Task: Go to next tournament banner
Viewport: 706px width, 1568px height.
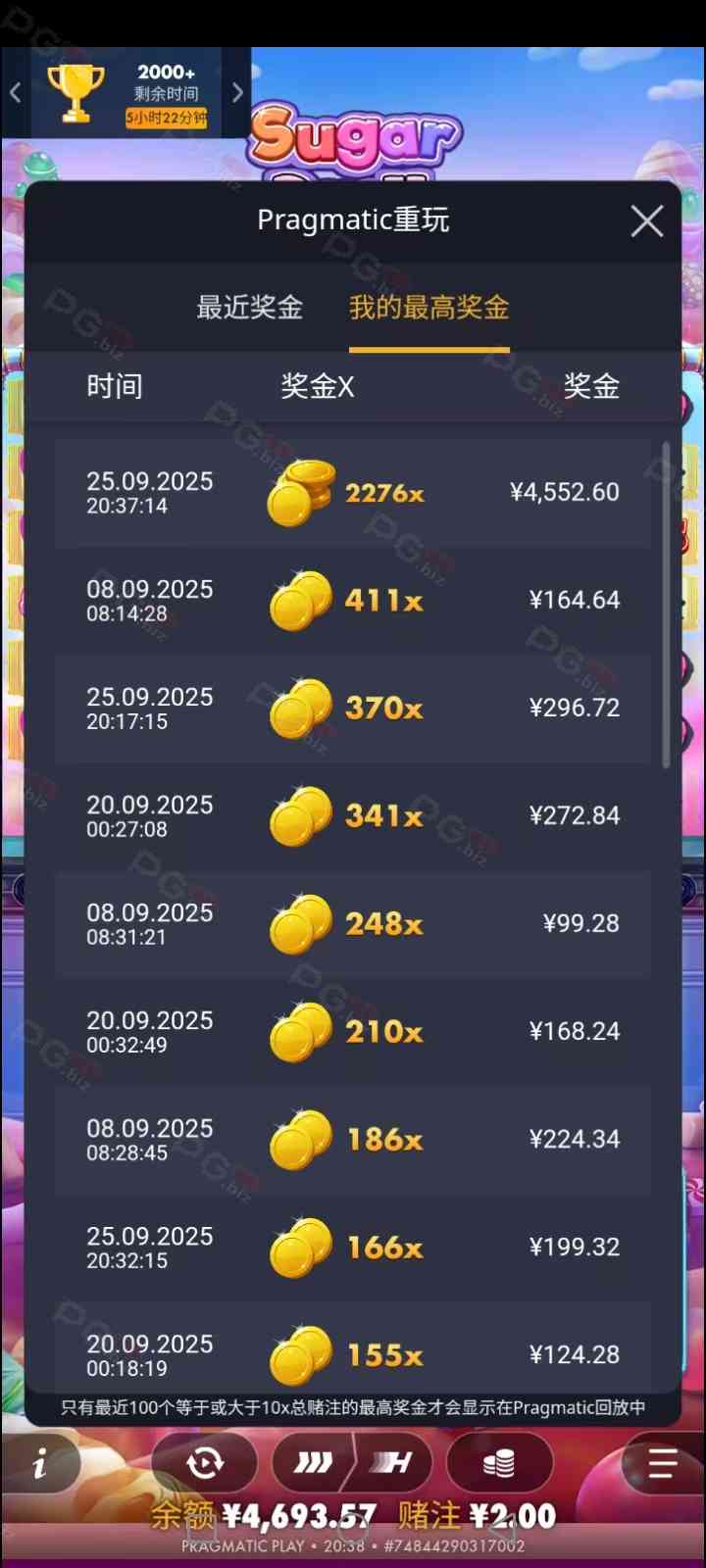Action: pos(237,93)
